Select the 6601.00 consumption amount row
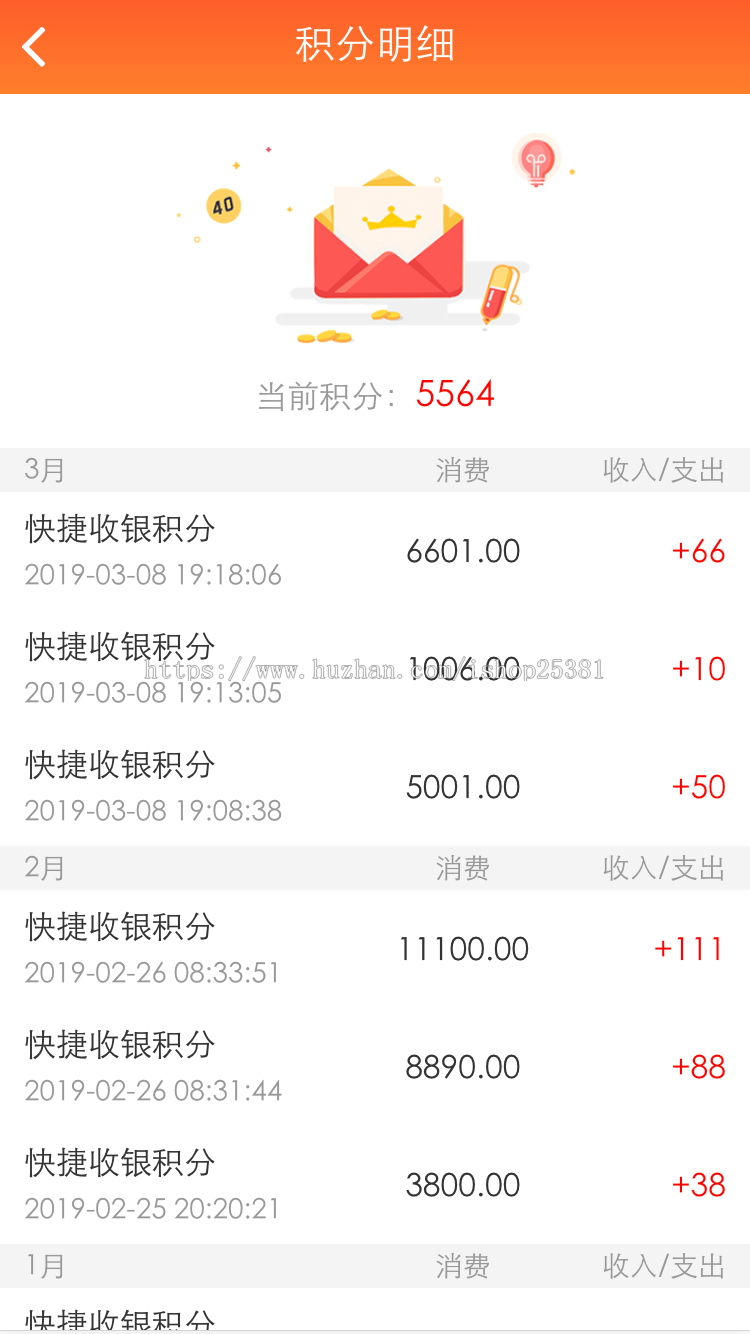This screenshot has width=750, height=1334. tap(464, 551)
